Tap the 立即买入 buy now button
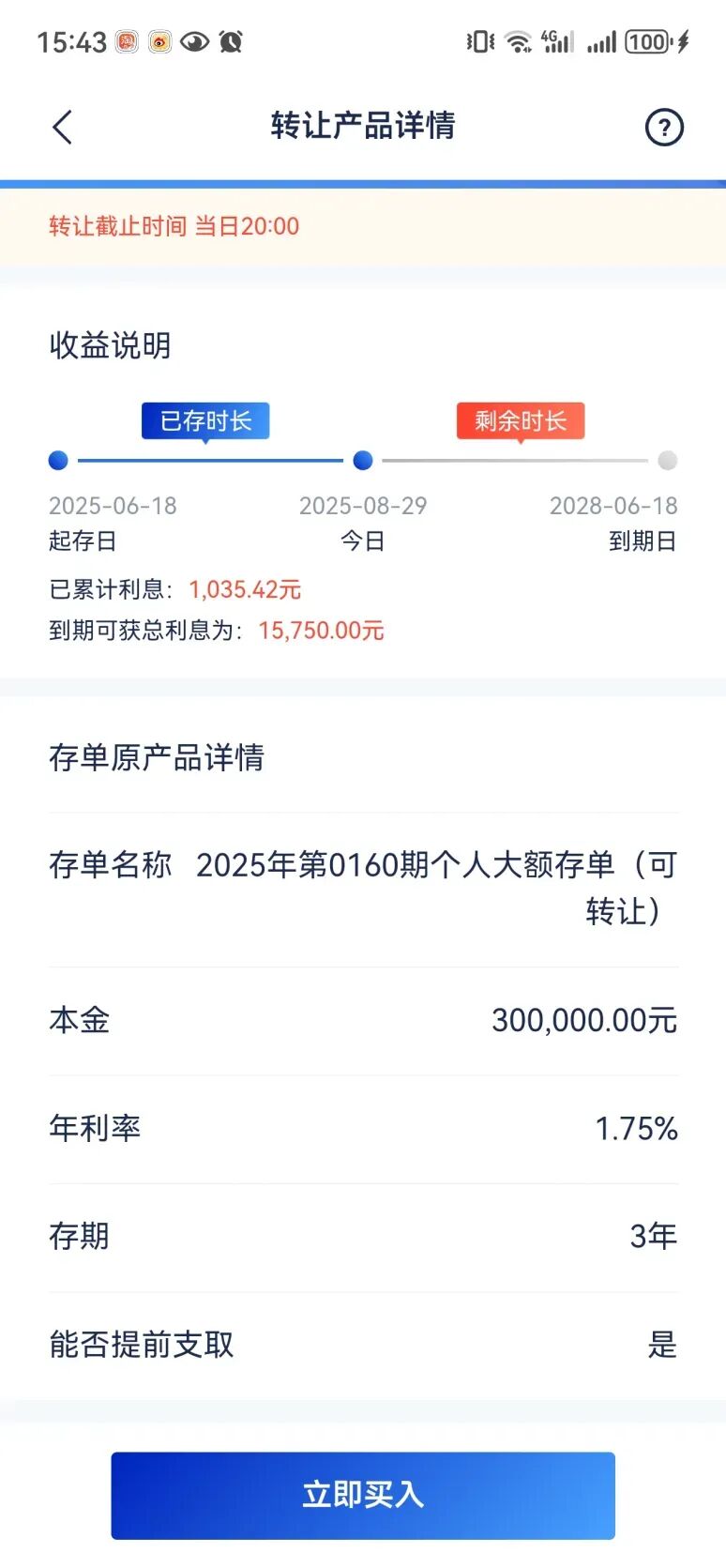This screenshot has height=1568, width=726. [363, 1495]
